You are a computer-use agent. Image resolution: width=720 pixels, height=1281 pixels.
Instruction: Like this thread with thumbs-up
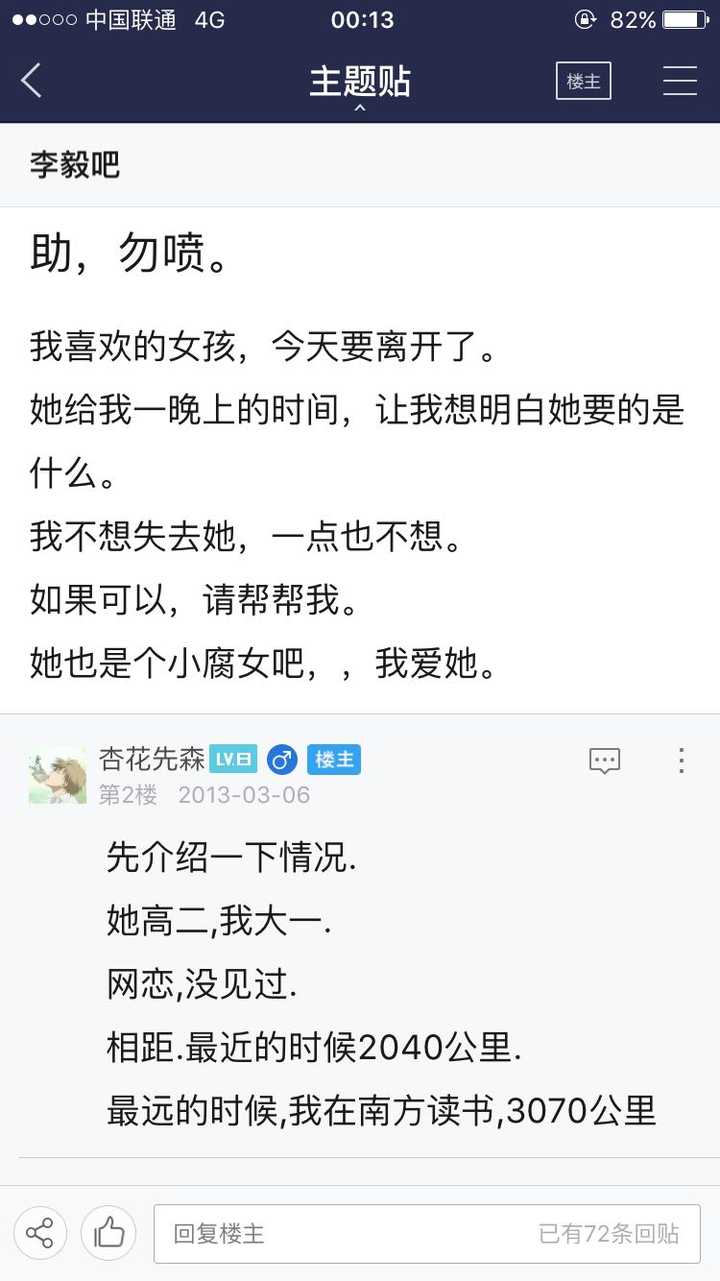tap(109, 1233)
